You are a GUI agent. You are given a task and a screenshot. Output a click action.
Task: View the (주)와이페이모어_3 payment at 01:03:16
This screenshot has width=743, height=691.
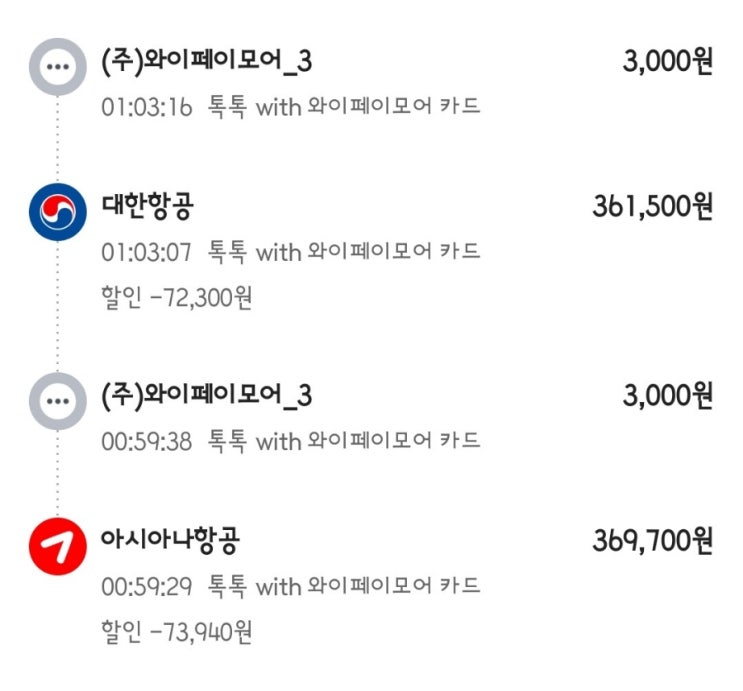coord(206,62)
